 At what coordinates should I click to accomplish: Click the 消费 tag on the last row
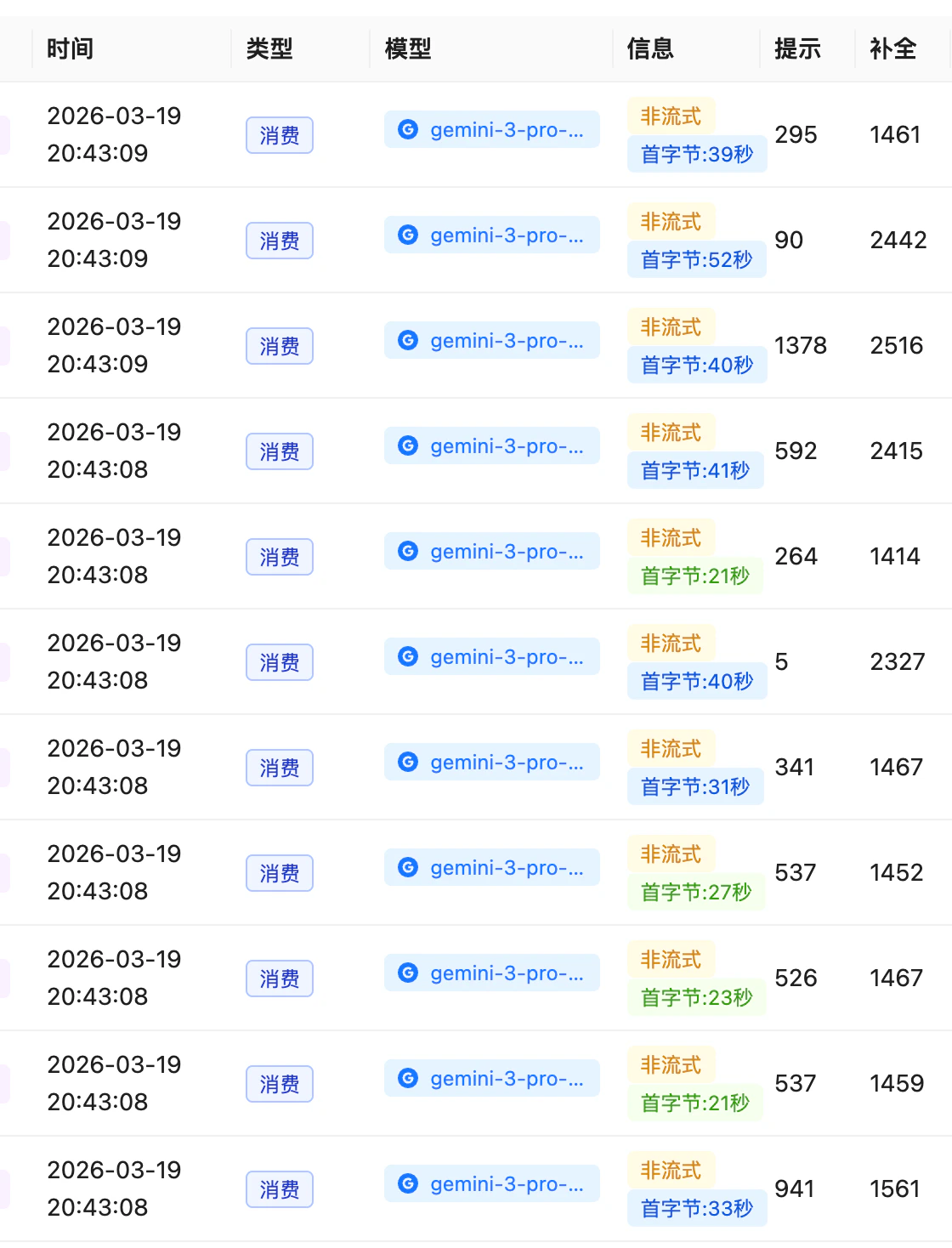pyautogui.click(x=279, y=1188)
